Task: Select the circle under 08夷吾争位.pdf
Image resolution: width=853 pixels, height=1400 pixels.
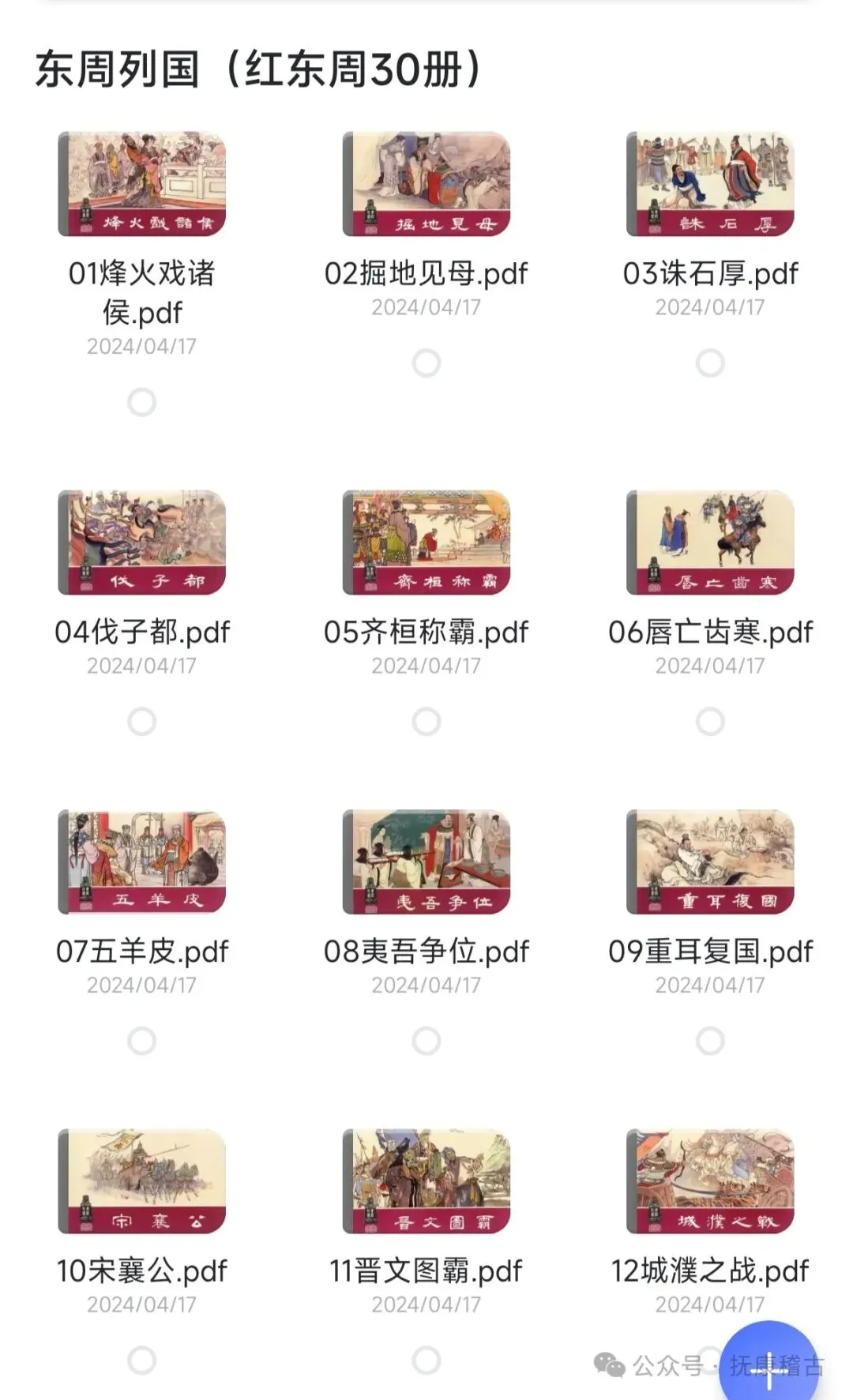Action: pyautogui.click(x=426, y=1041)
